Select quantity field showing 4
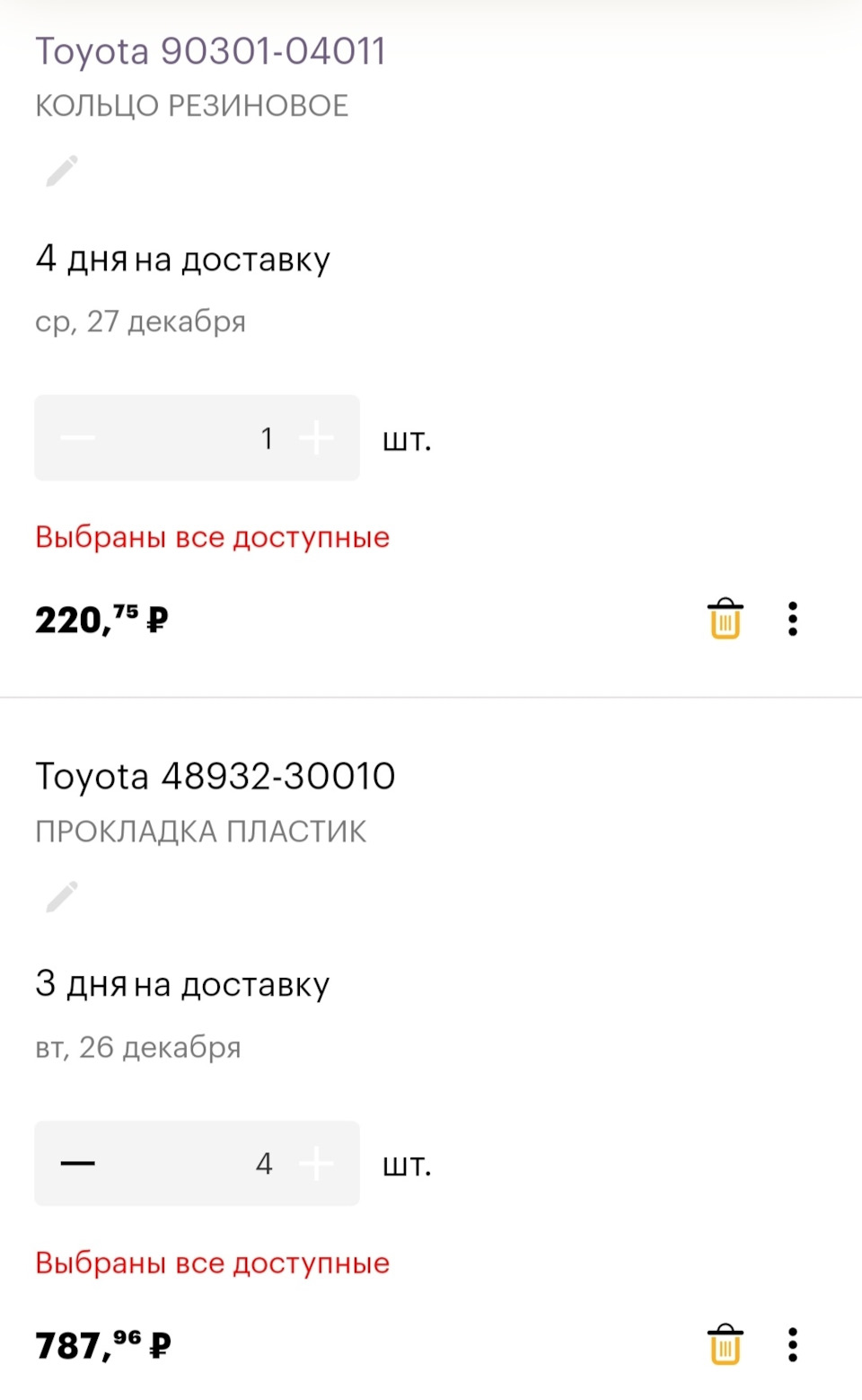Screen dimensions: 862x1400 [x=264, y=1164]
